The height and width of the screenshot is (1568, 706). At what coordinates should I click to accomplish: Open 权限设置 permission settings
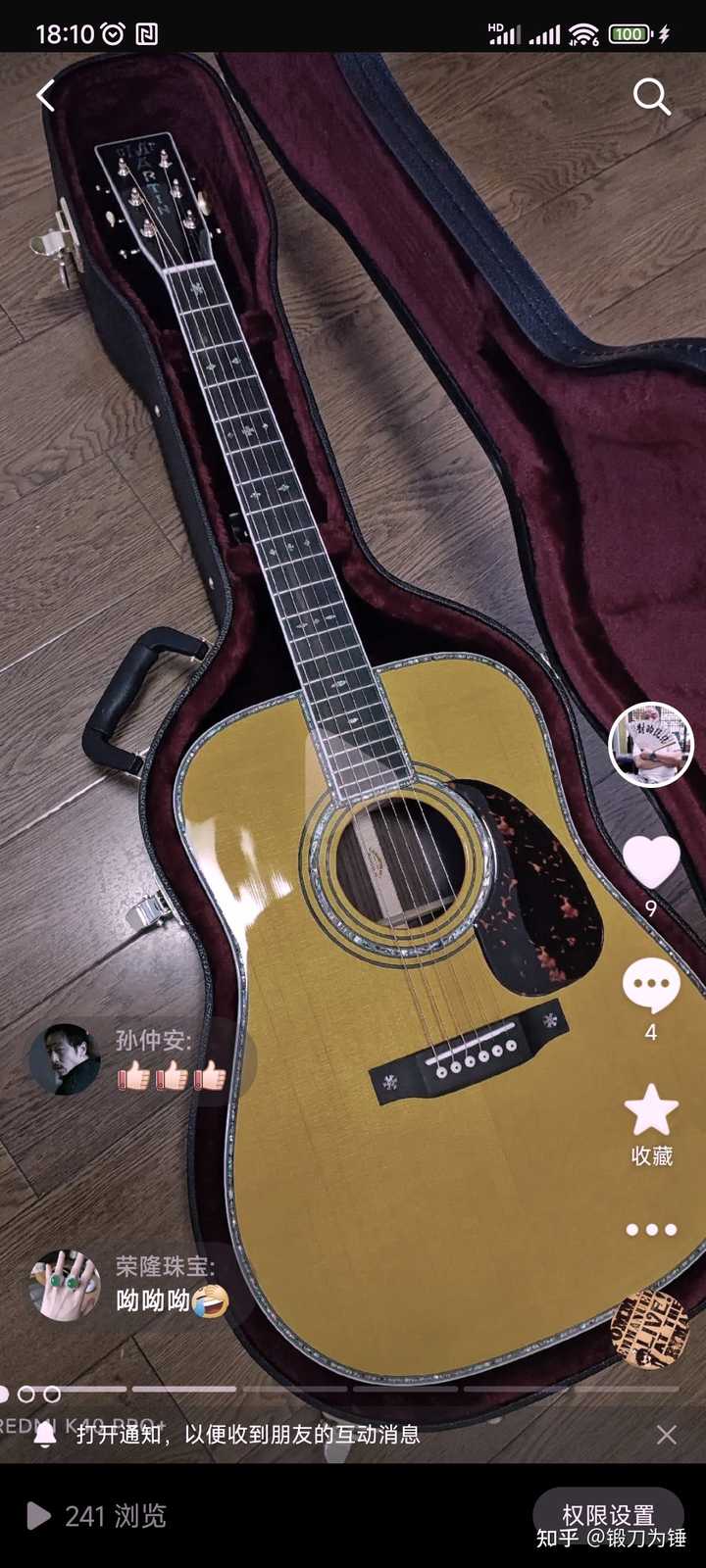click(608, 1514)
